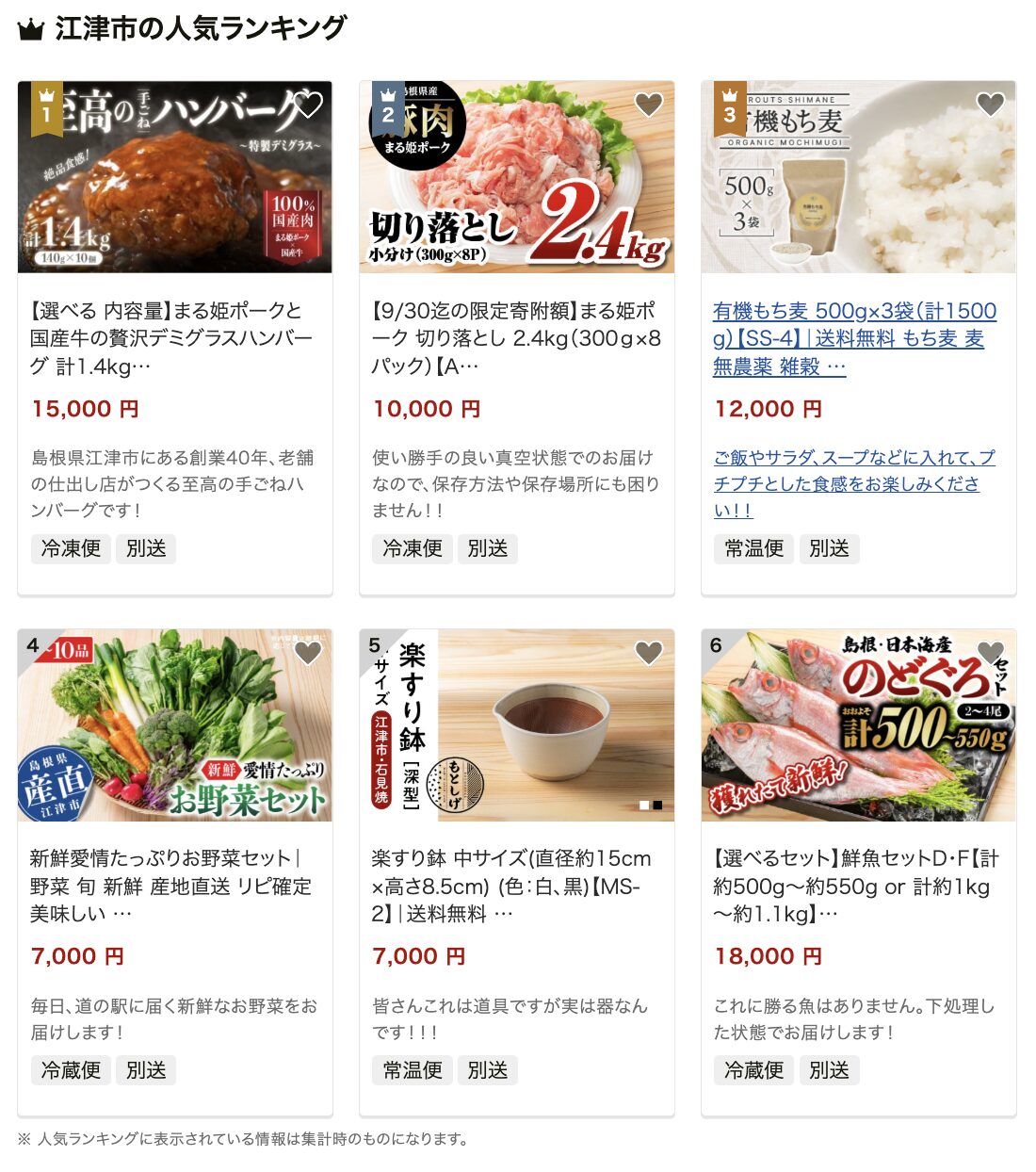The height and width of the screenshot is (1172, 1036).
Task: Favorite the まる姫ポーク 切り落とし 2.4kg item
Action: tap(649, 105)
